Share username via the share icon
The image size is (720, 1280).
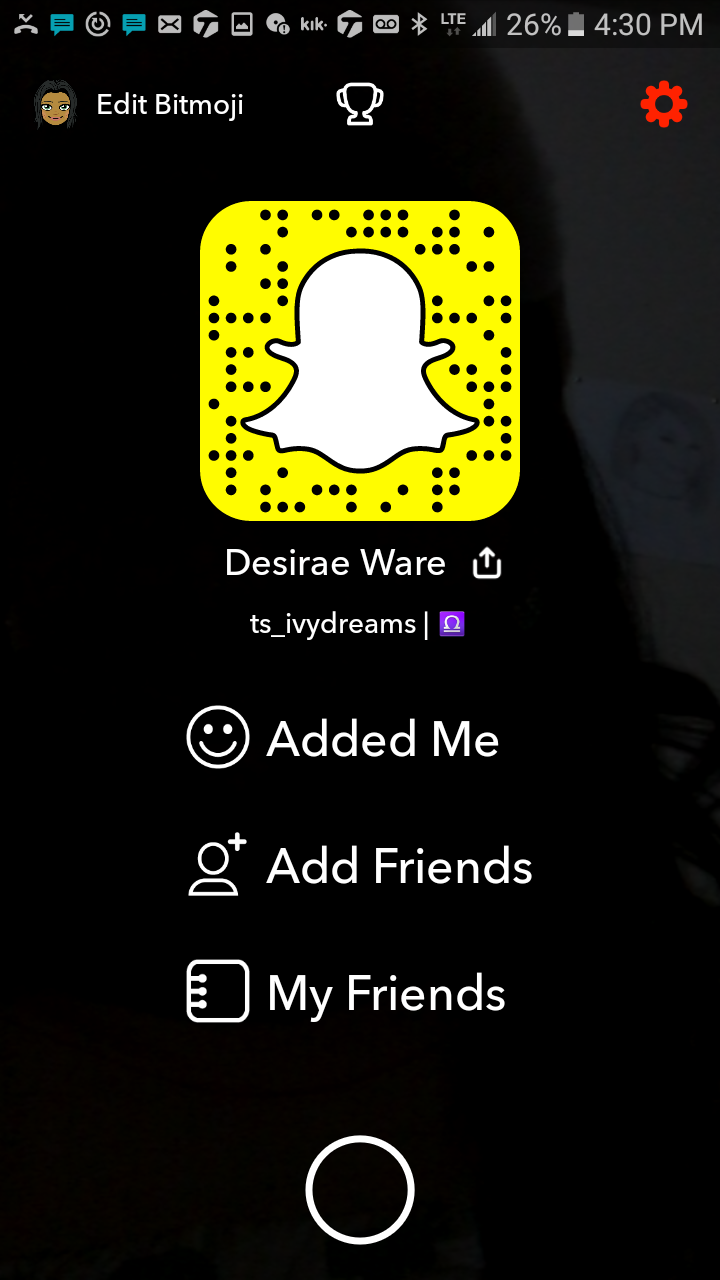coord(486,563)
